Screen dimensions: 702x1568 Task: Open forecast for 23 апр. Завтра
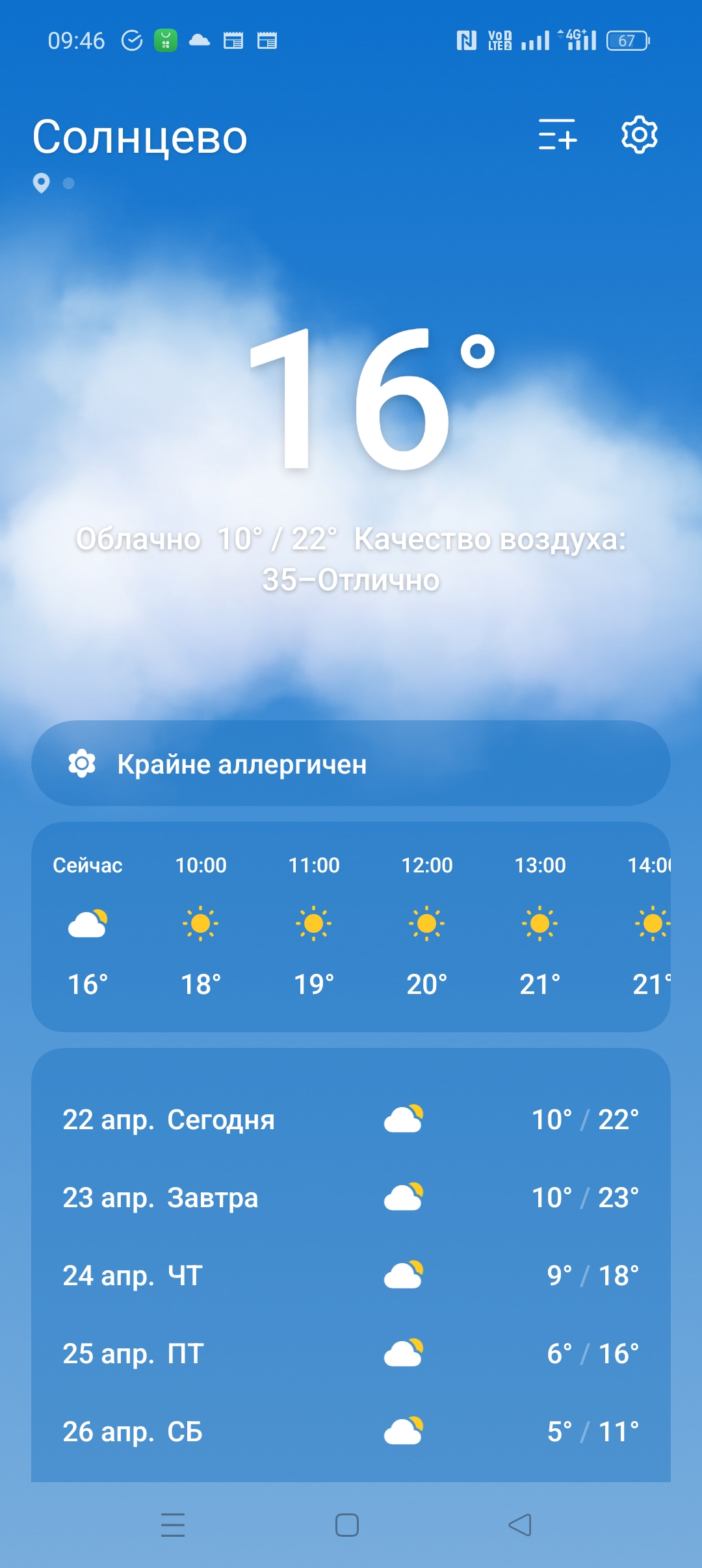tap(351, 1197)
